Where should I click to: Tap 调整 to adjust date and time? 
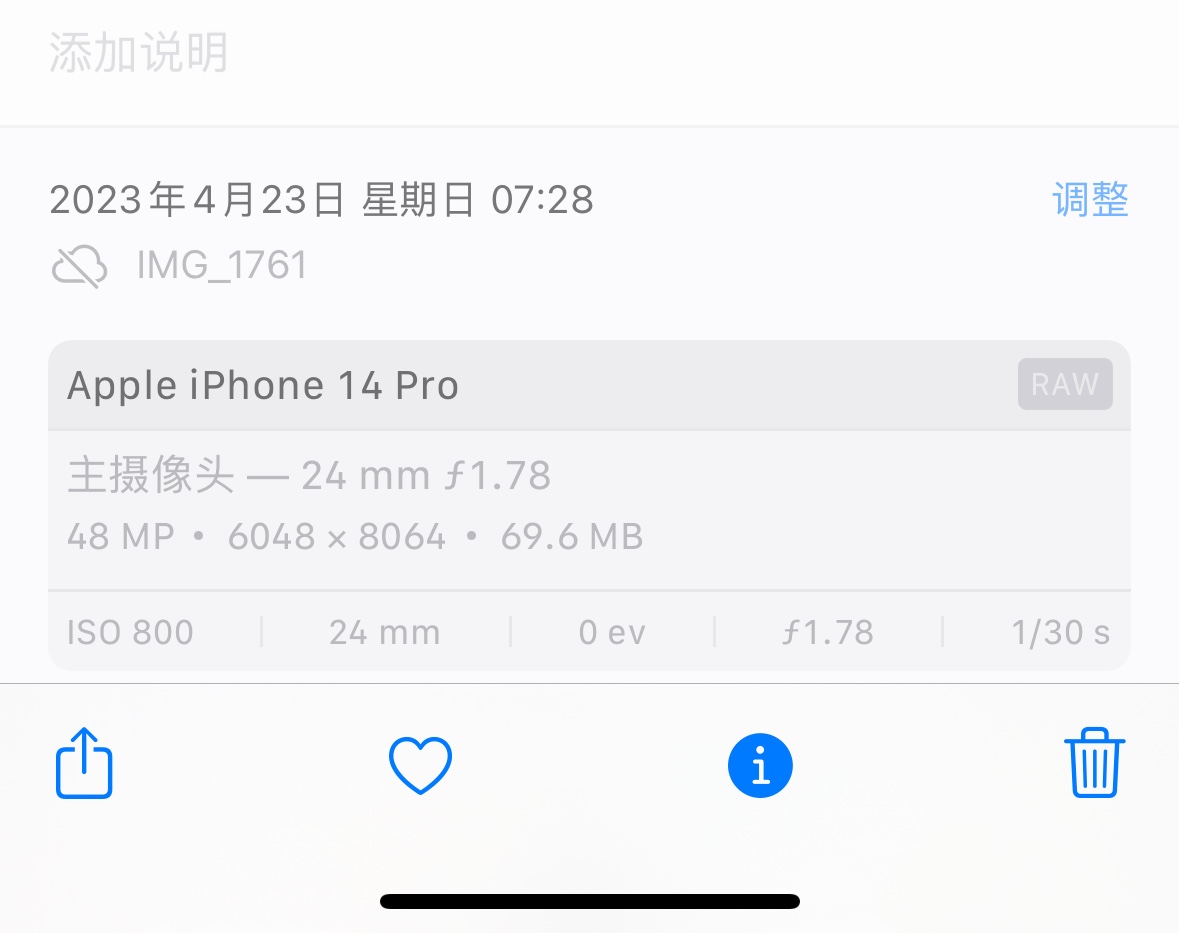1090,200
